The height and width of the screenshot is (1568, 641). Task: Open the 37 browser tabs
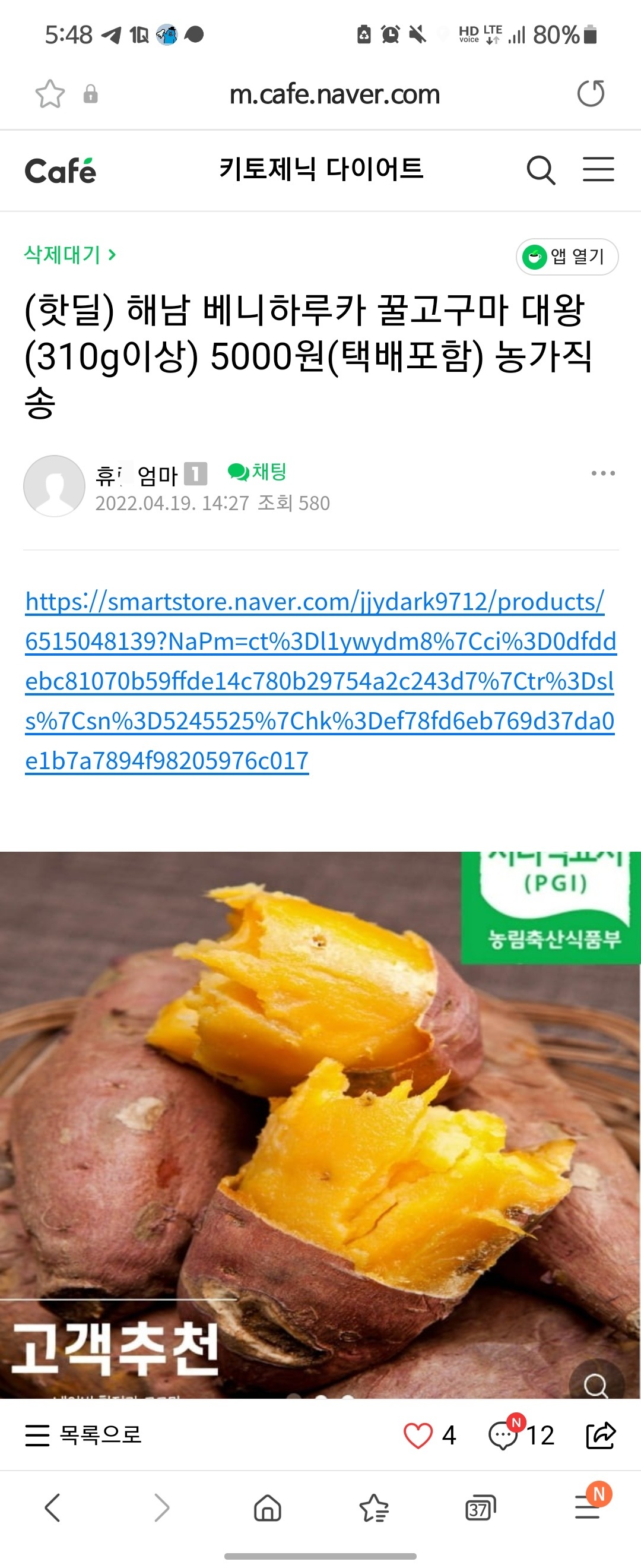[480, 1508]
